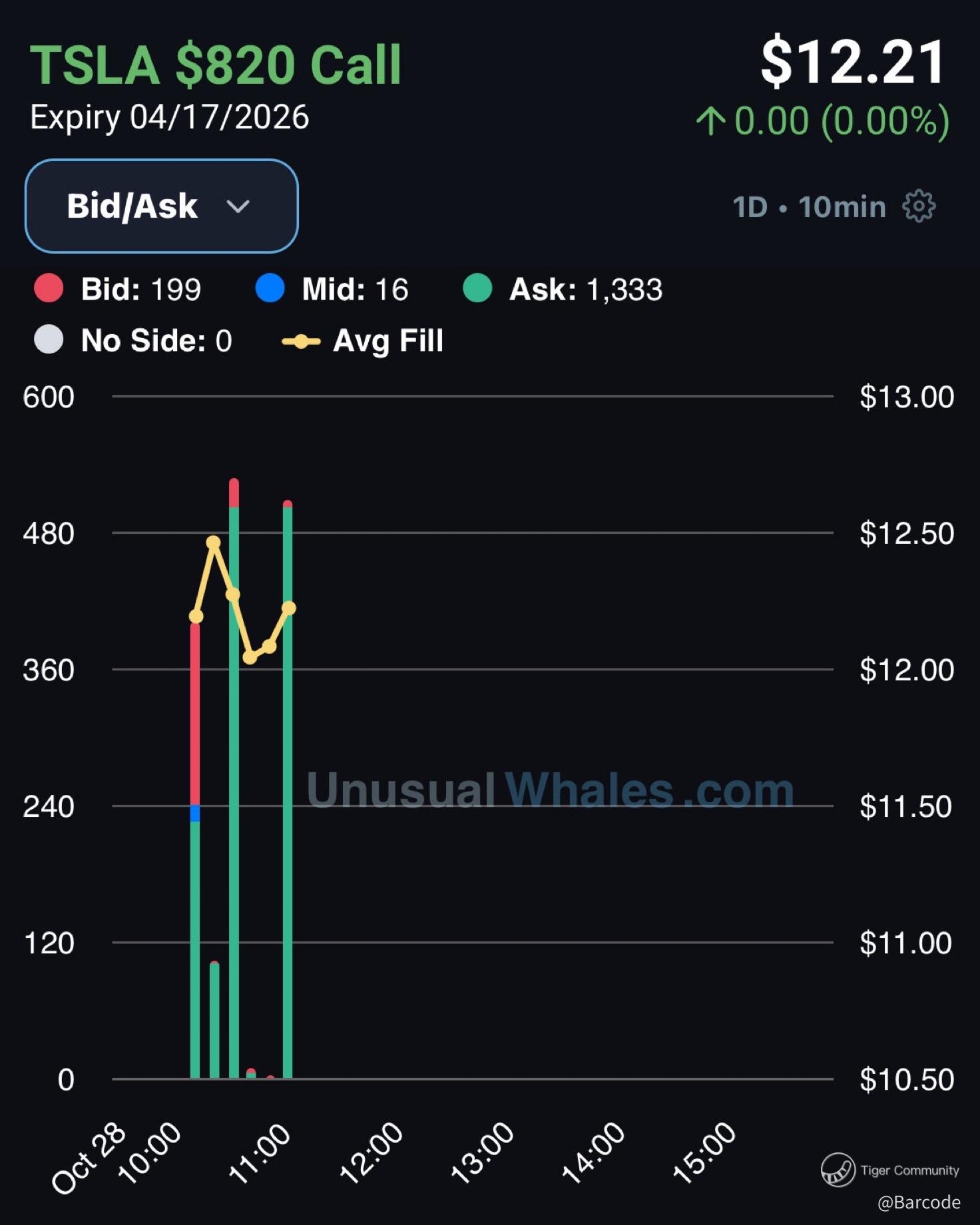
Task: Open the chart settings gear
Action: [919, 206]
